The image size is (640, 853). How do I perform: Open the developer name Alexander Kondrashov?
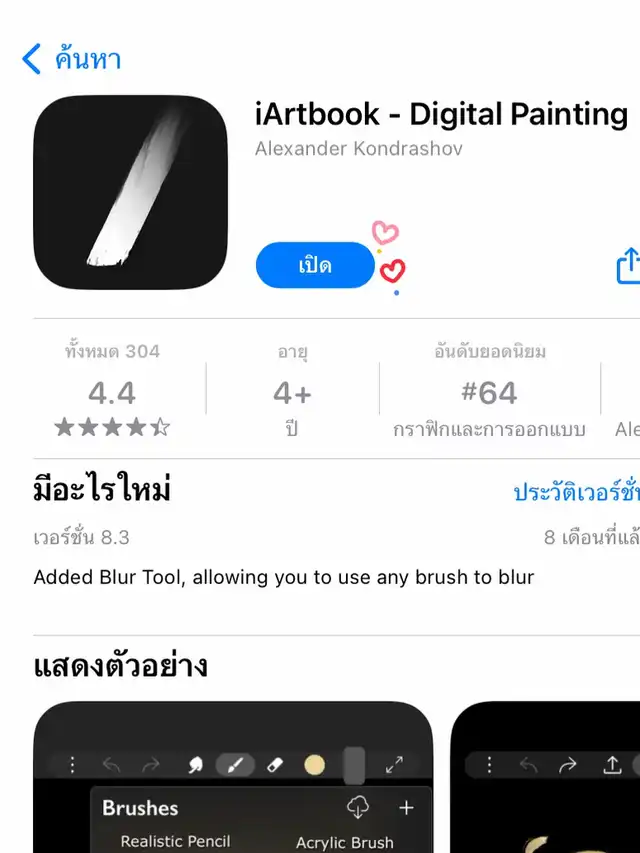(x=358, y=149)
